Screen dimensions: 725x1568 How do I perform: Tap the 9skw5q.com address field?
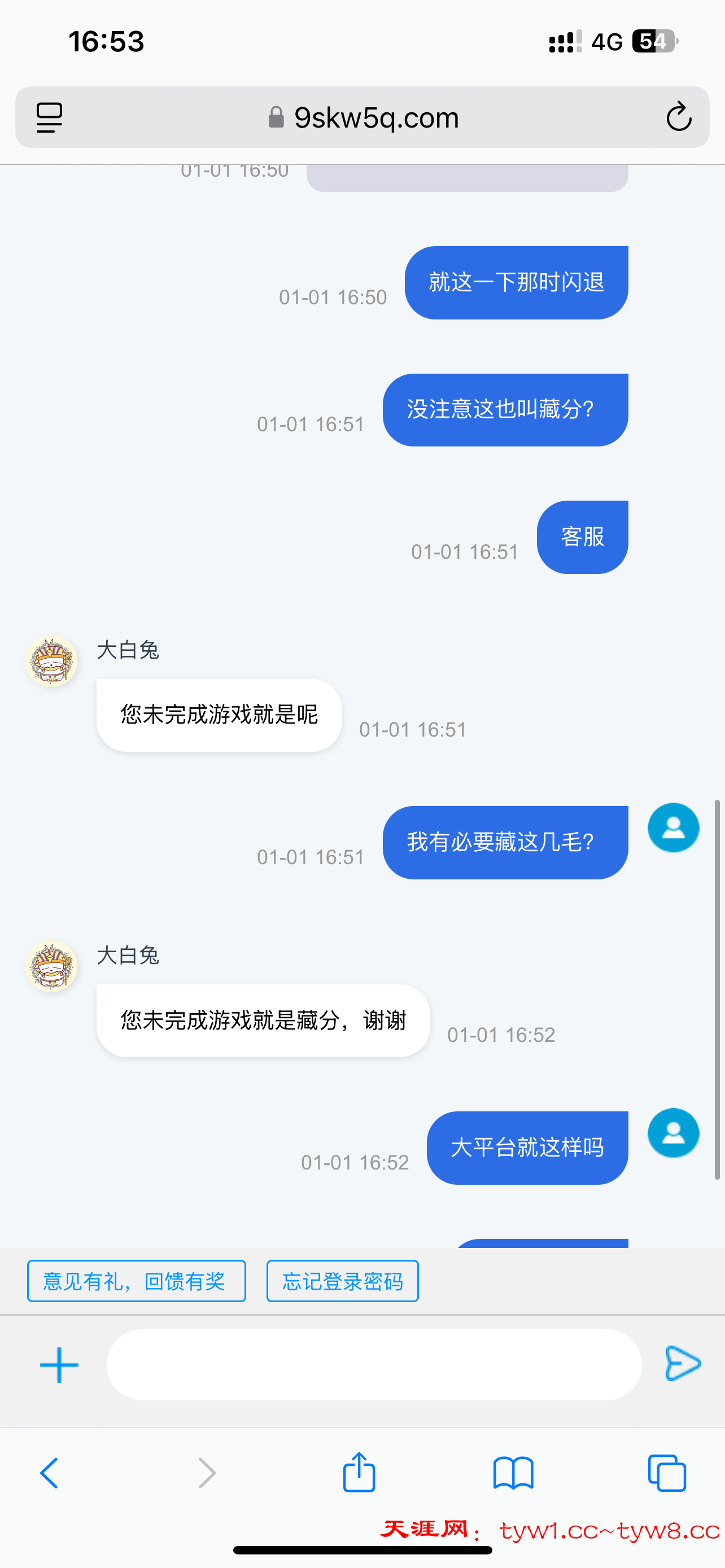point(365,117)
